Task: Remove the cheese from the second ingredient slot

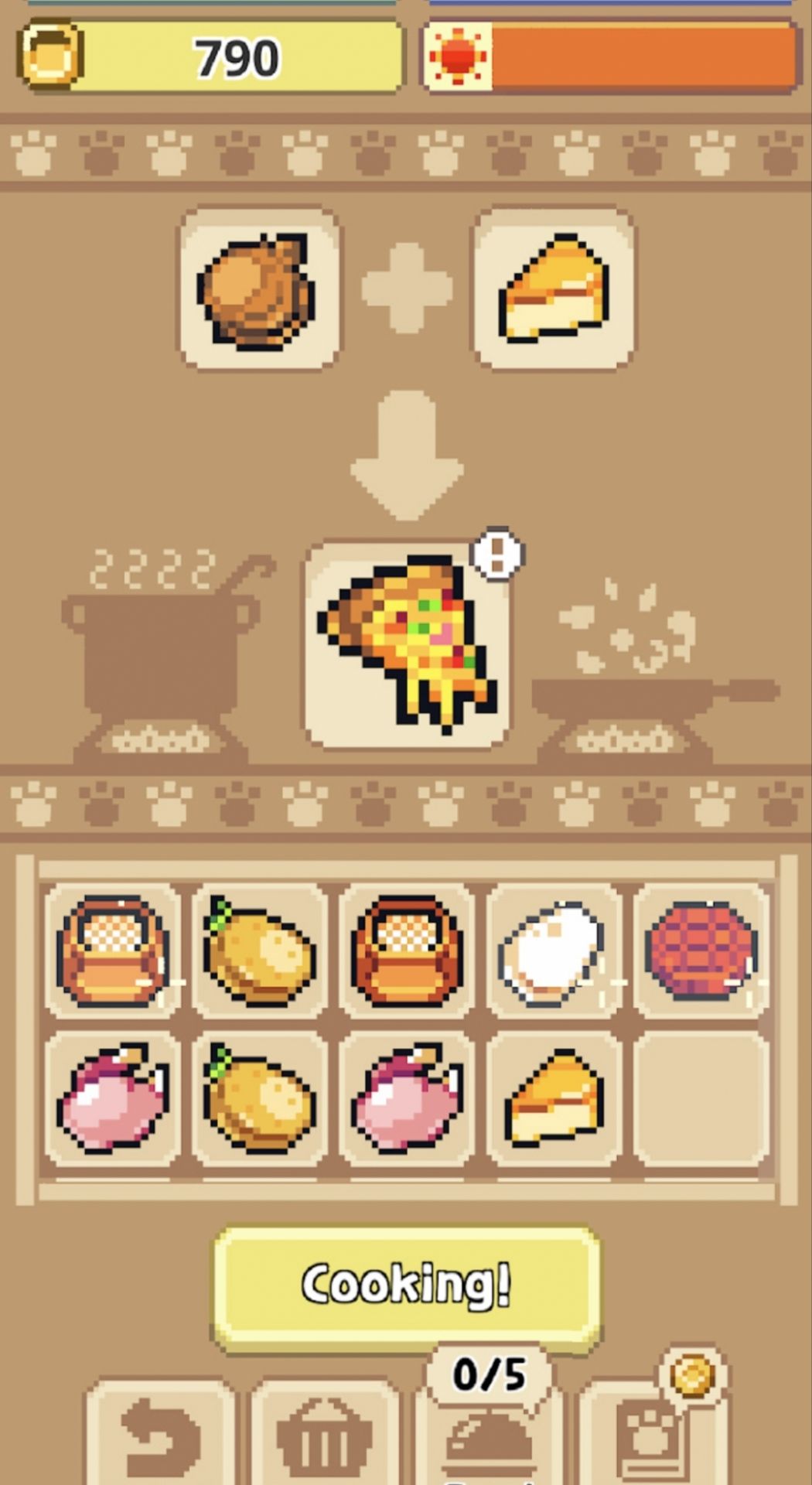Action: tap(554, 288)
